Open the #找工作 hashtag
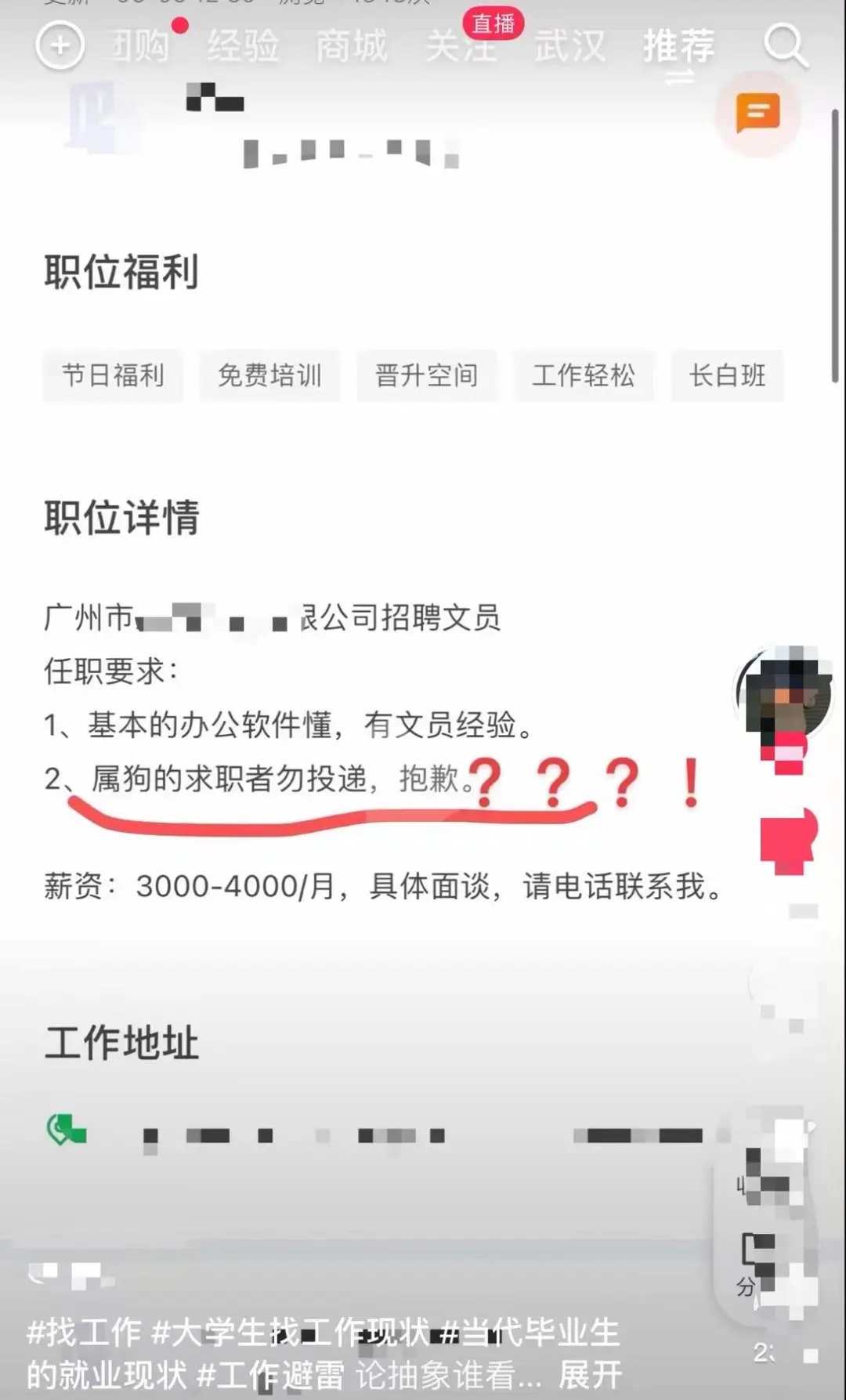This screenshot has width=846, height=1400. pos(85,1332)
